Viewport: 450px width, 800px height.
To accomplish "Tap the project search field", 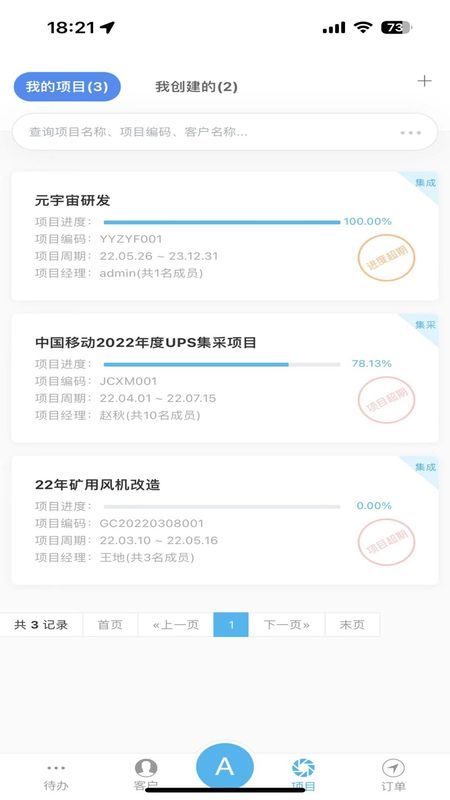I will [x=225, y=132].
